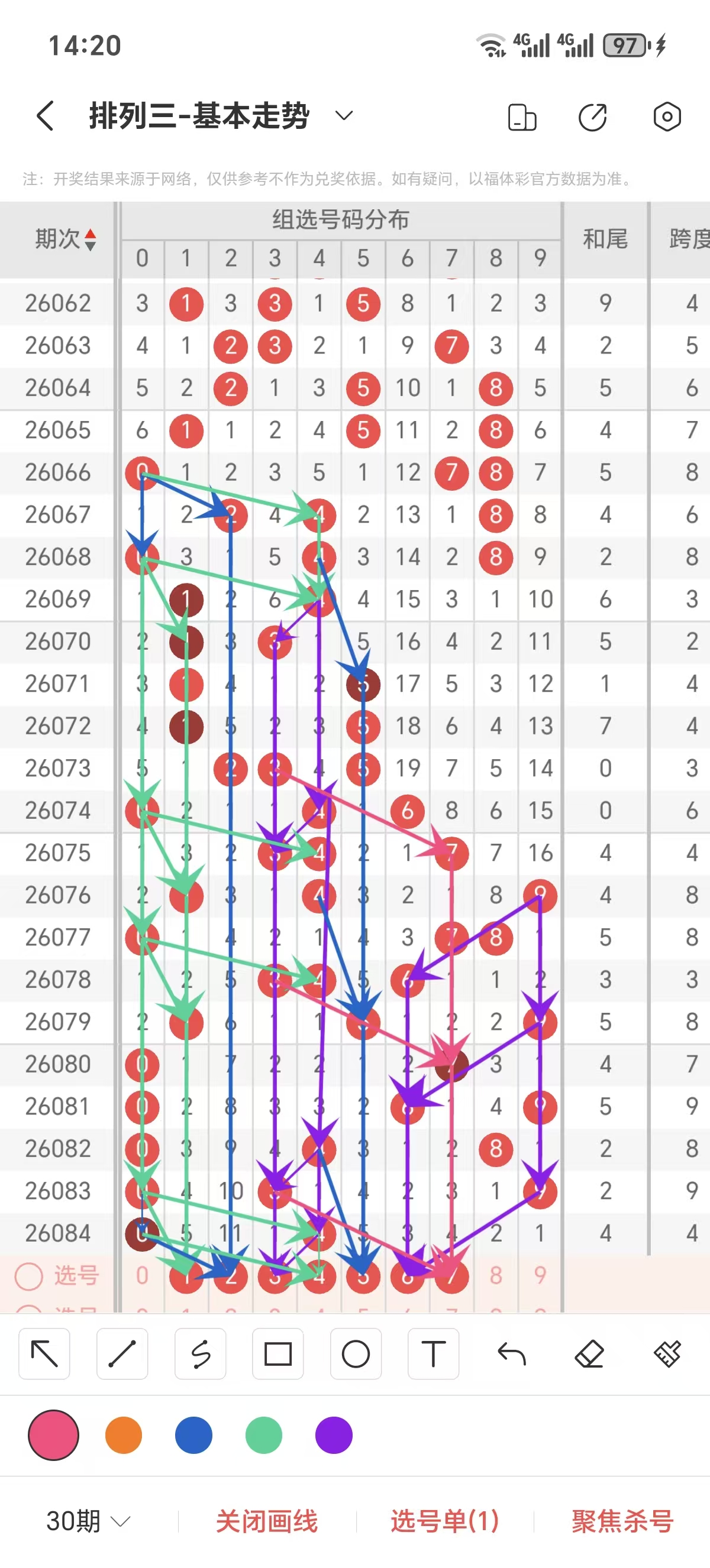This screenshot has width=710, height=1568.
Task: Undo the last drawing stroke
Action: pos(511,1354)
